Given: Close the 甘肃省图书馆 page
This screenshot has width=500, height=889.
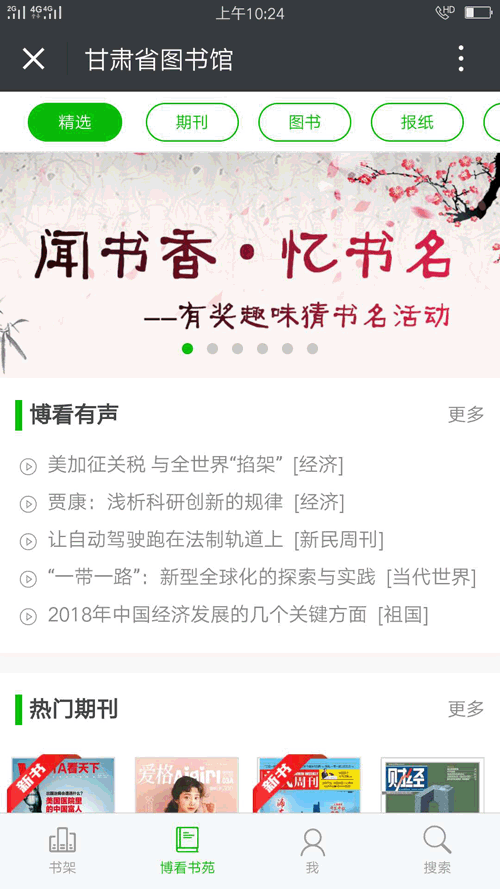Looking at the screenshot, I should (33, 59).
